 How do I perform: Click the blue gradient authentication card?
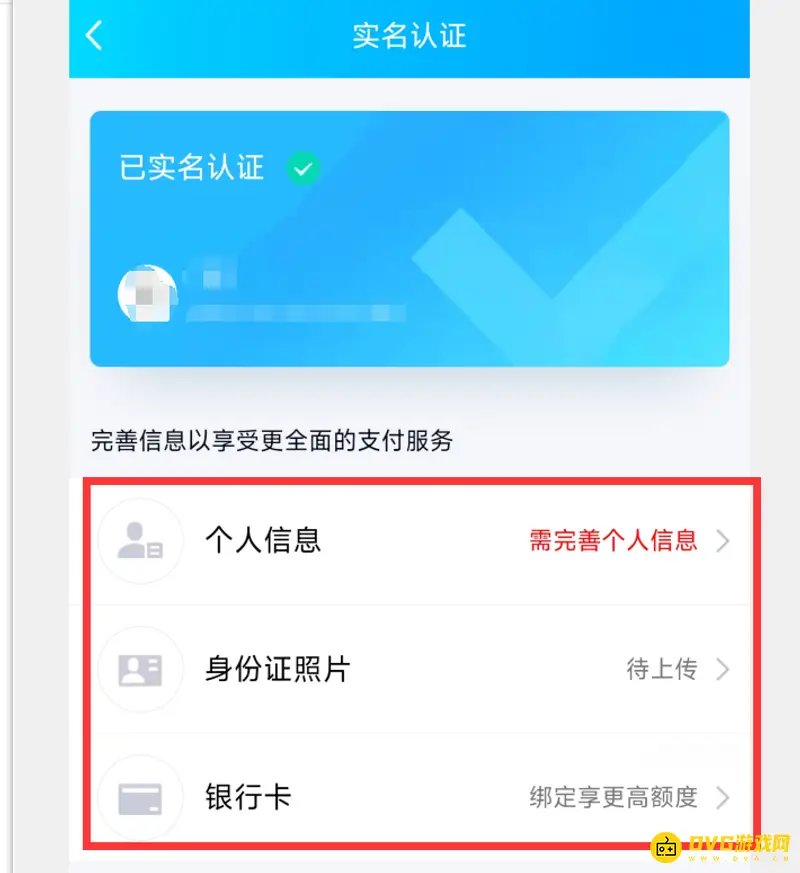pyautogui.click(x=408, y=240)
